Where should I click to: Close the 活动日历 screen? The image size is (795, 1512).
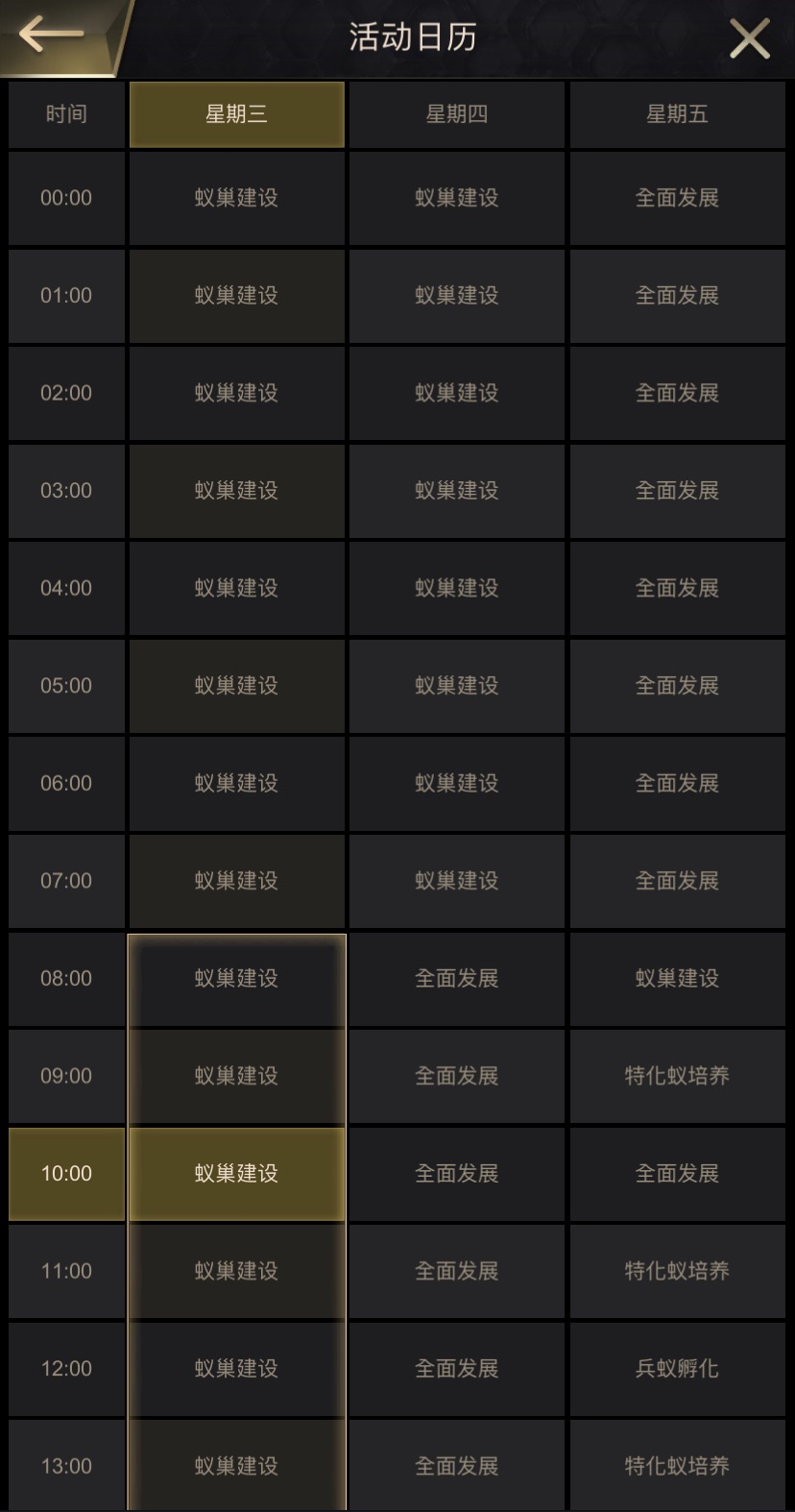click(749, 39)
